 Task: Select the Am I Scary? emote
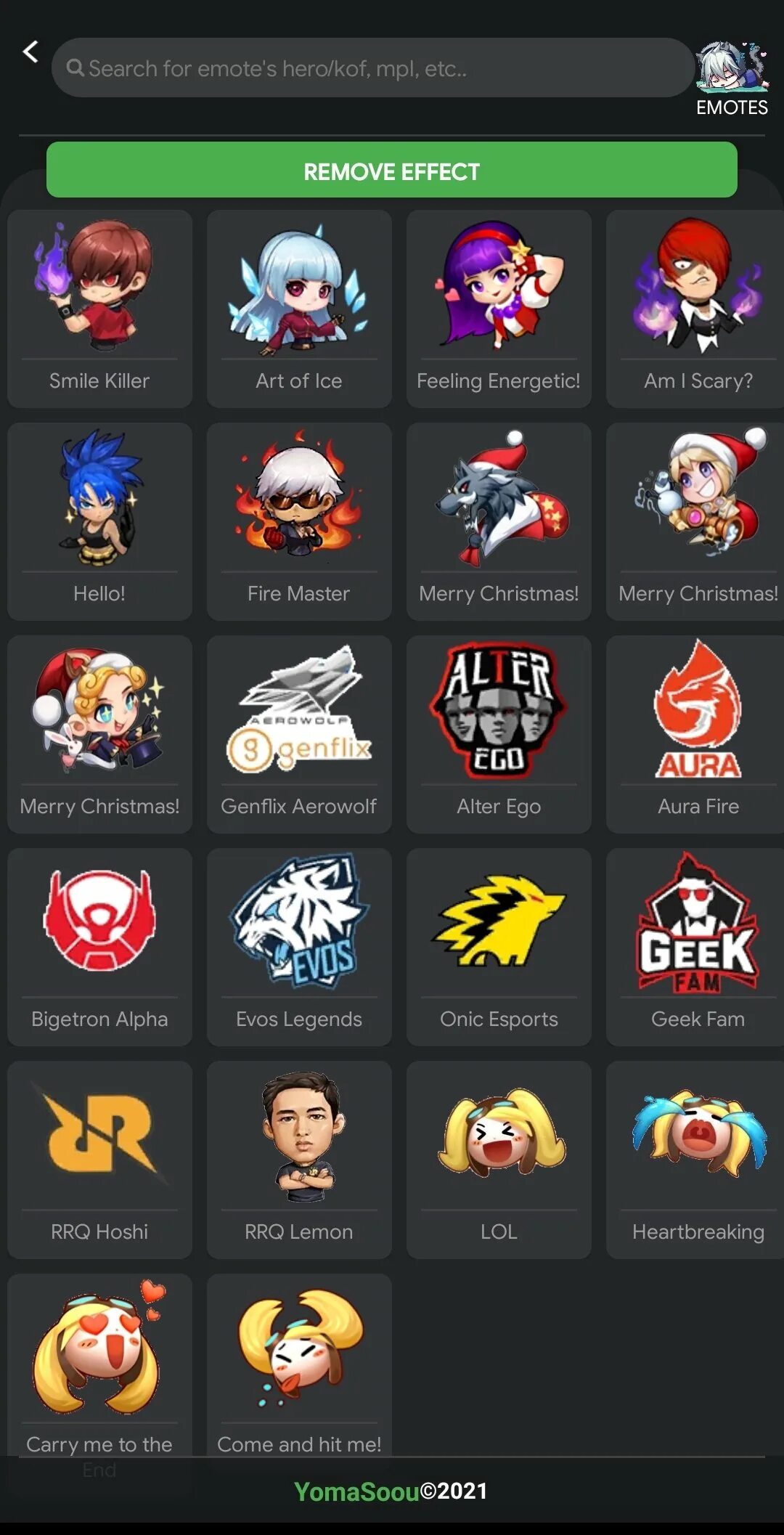point(697,309)
